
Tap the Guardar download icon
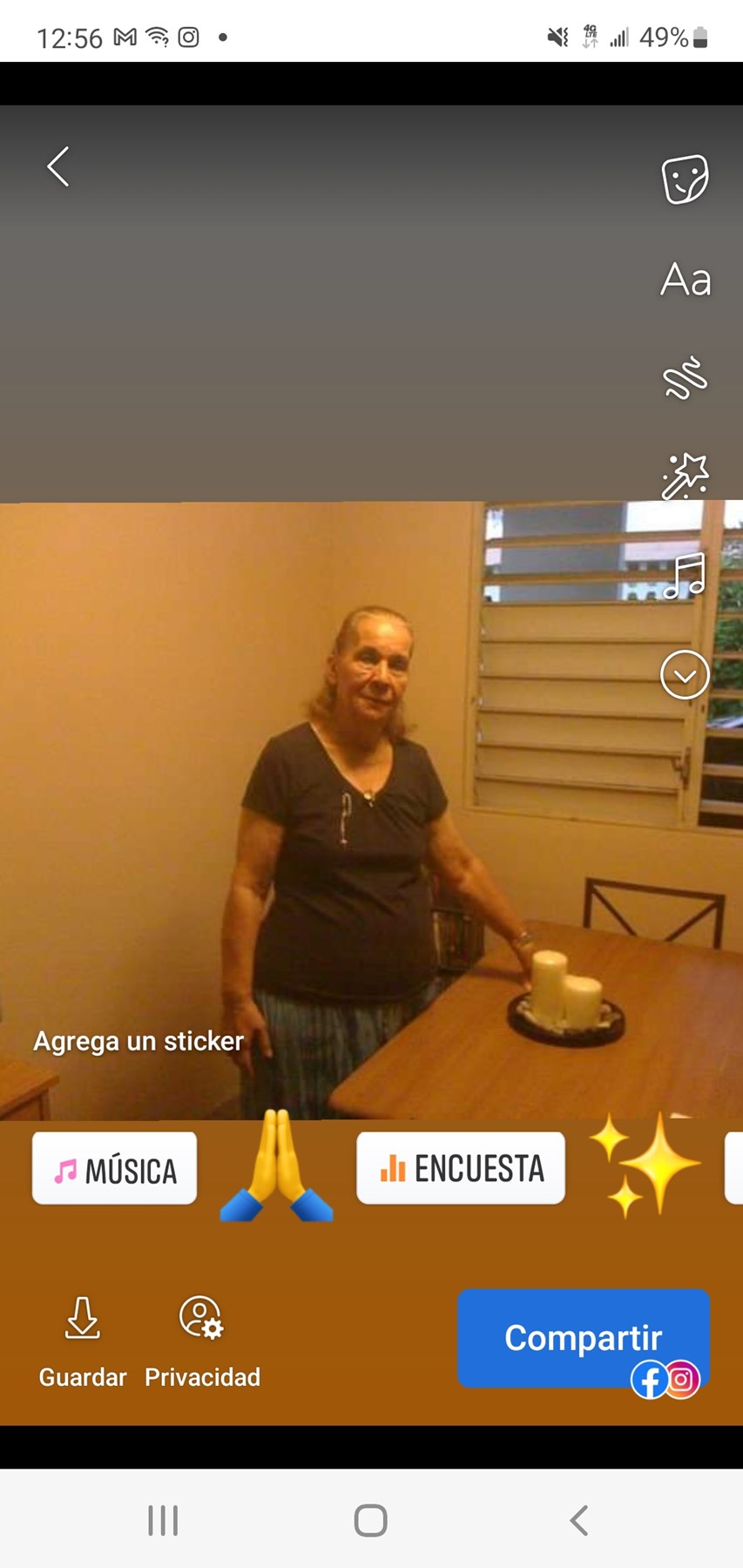[x=82, y=1318]
